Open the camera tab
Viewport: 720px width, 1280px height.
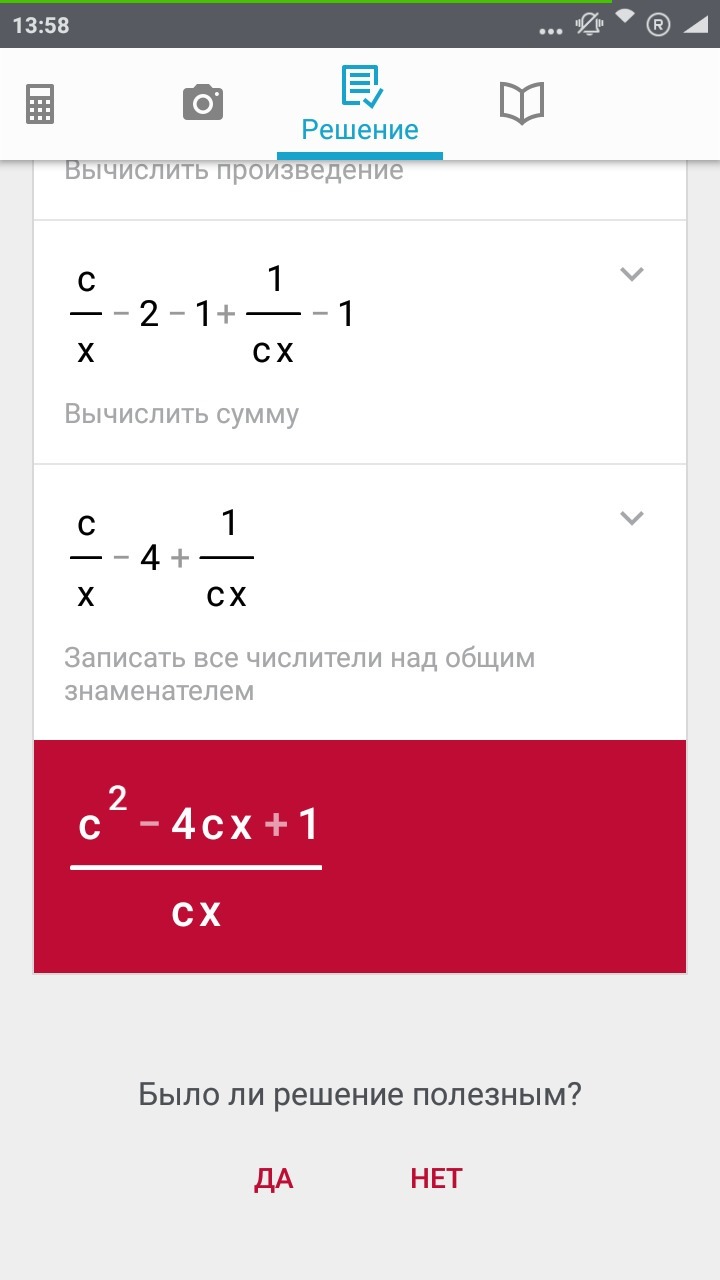(202, 103)
